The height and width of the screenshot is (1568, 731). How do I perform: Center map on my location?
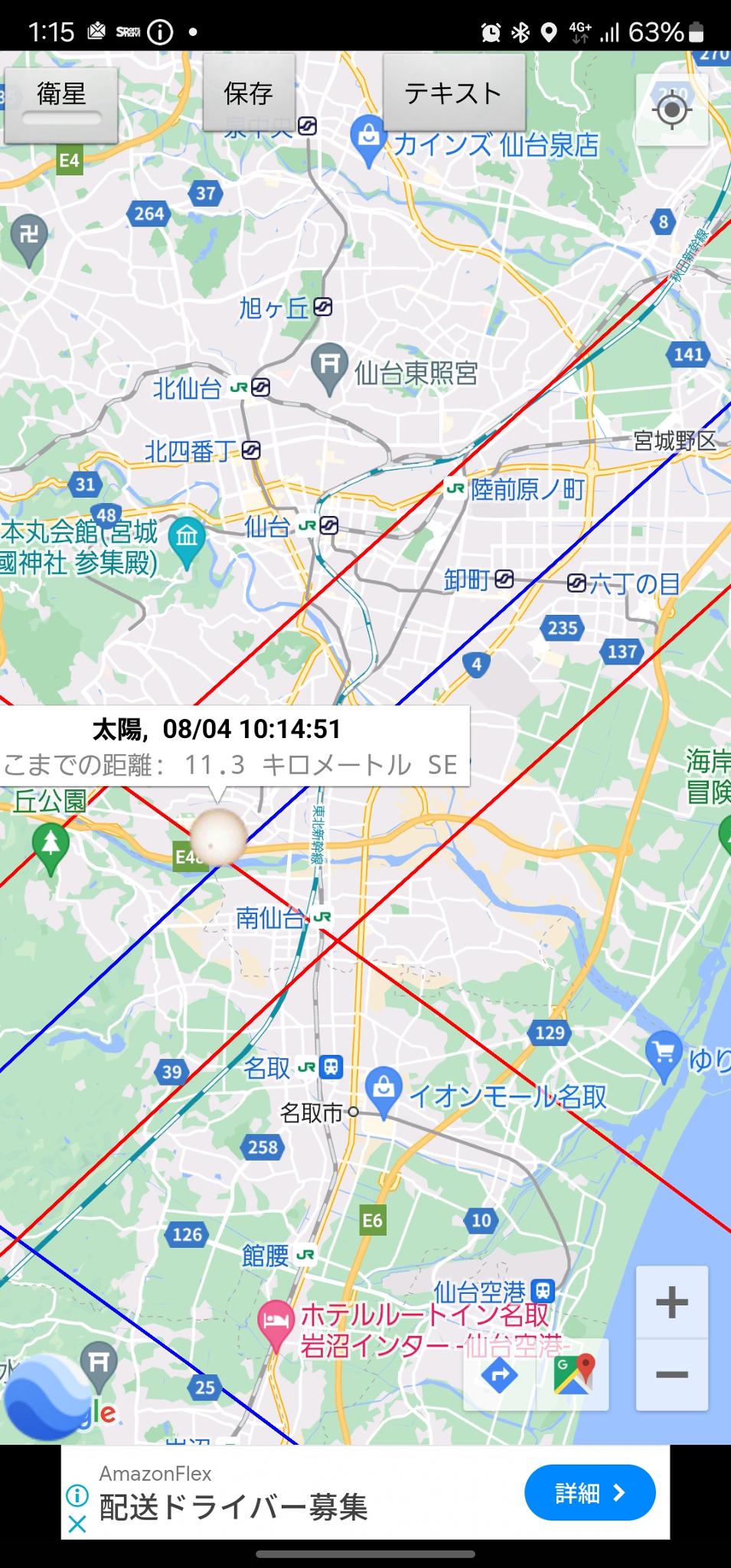pos(671,110)
